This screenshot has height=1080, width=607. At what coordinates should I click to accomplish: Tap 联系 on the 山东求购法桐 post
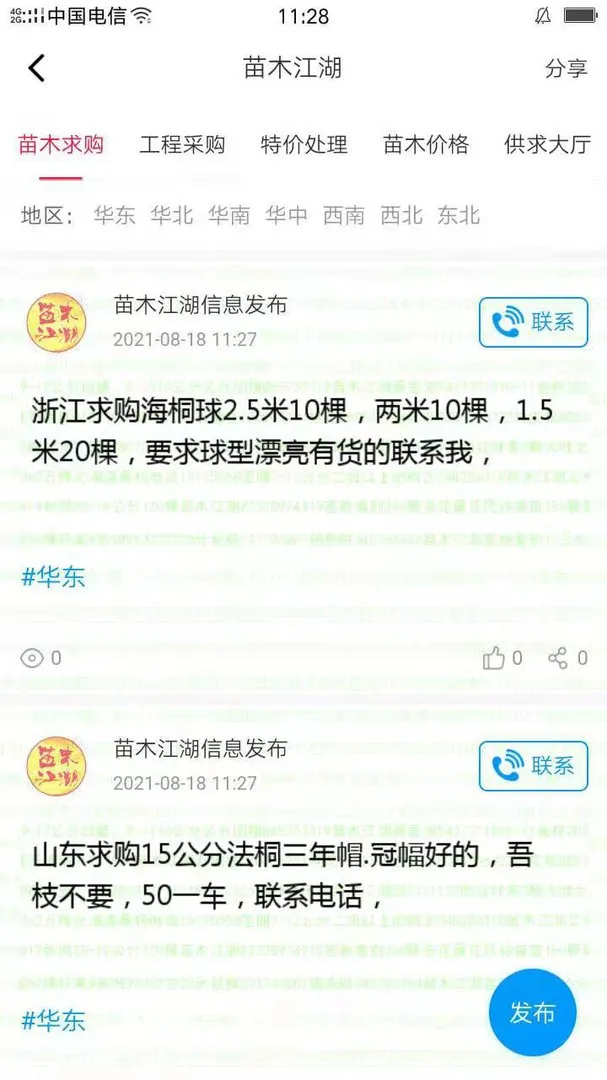tap(533, 767)
